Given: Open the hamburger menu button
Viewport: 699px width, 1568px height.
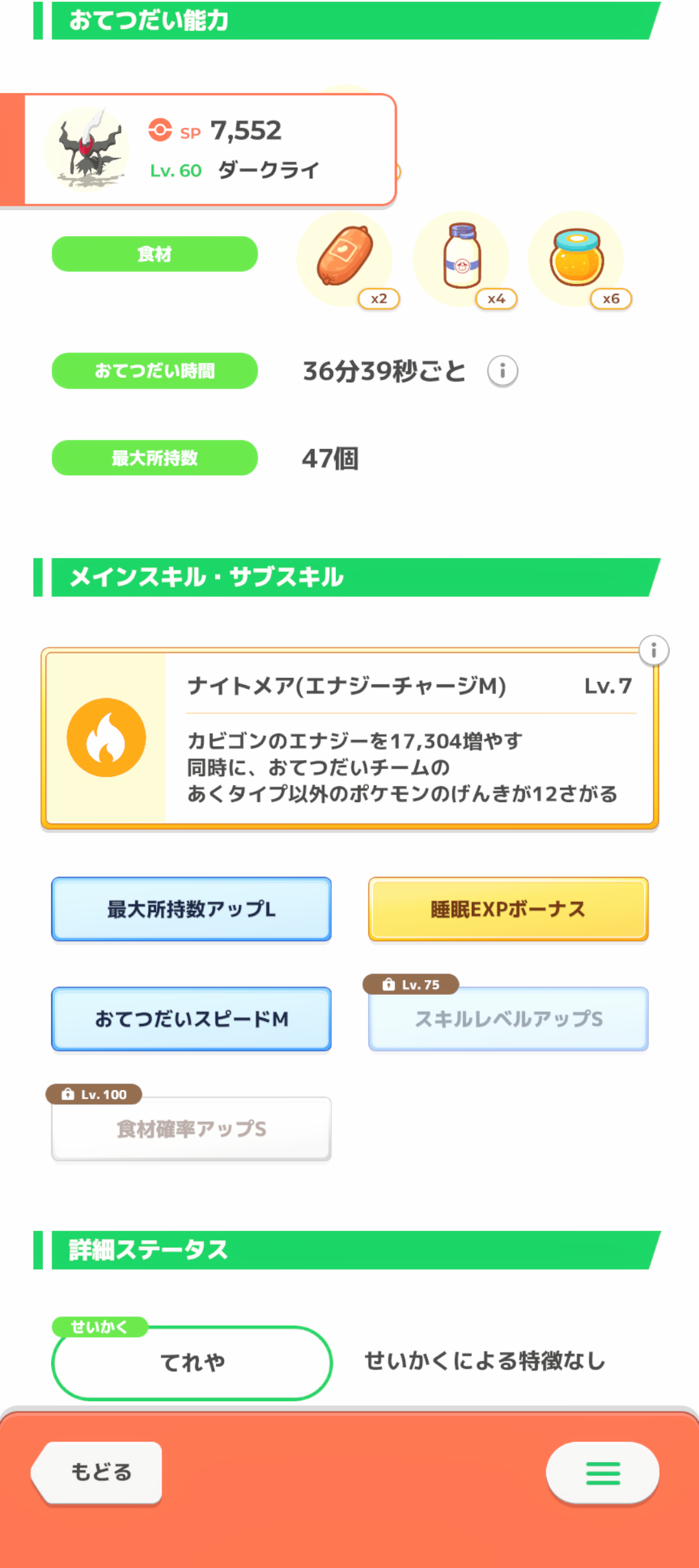Looking at the screenshot, I should (x=603, y=1473).
